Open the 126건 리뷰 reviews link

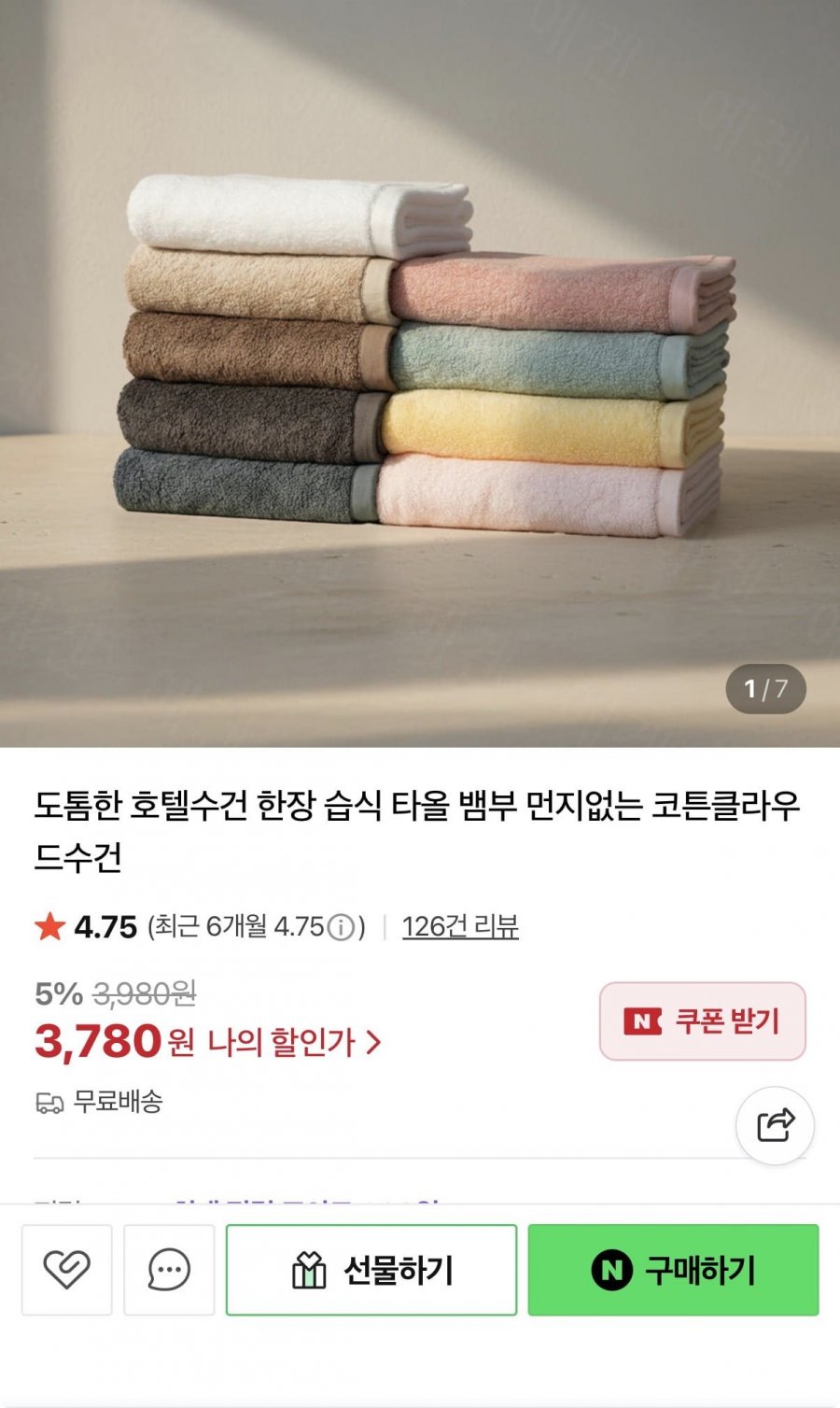coord(460,926)
